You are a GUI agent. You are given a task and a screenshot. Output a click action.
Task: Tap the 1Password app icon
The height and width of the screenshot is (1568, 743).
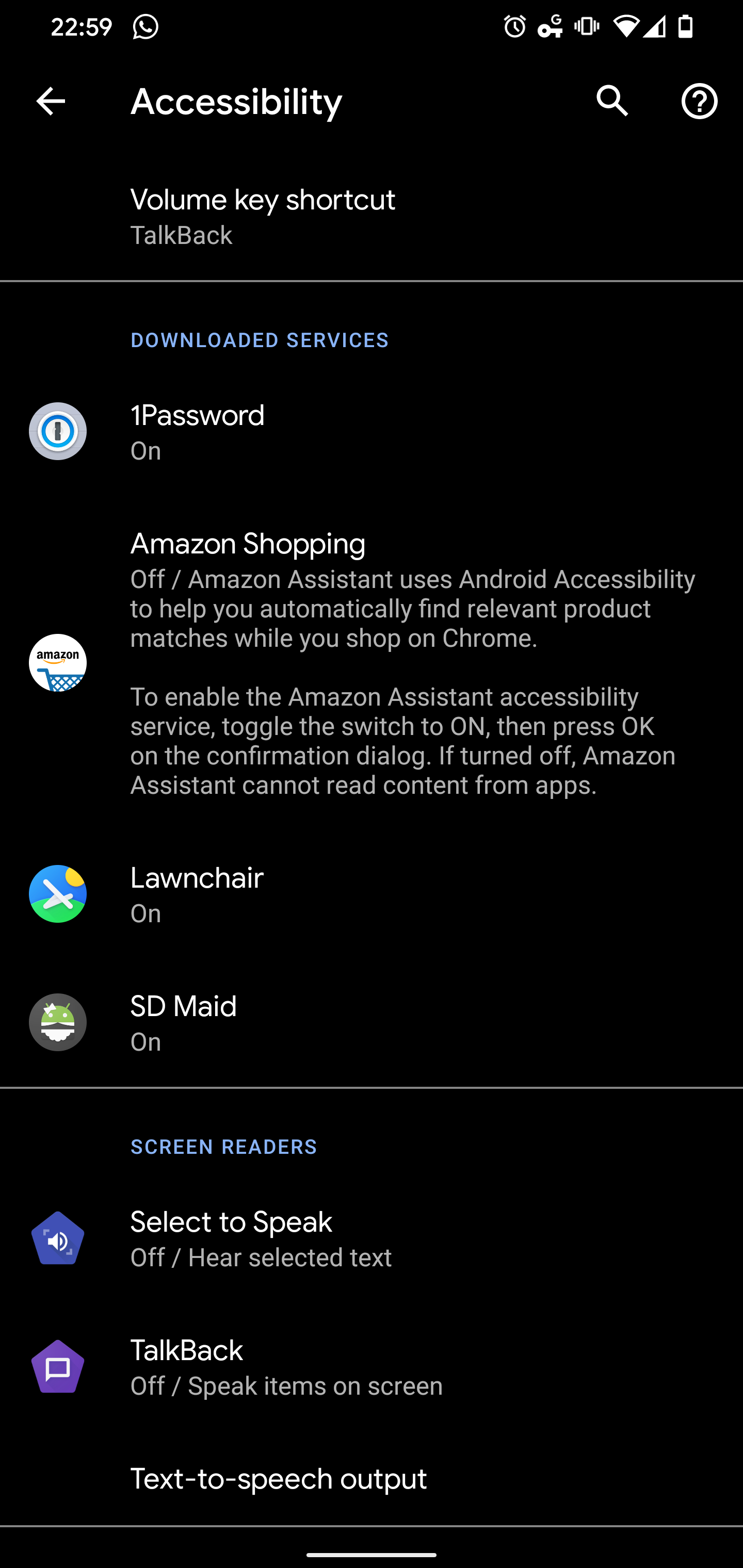point(58,431)
